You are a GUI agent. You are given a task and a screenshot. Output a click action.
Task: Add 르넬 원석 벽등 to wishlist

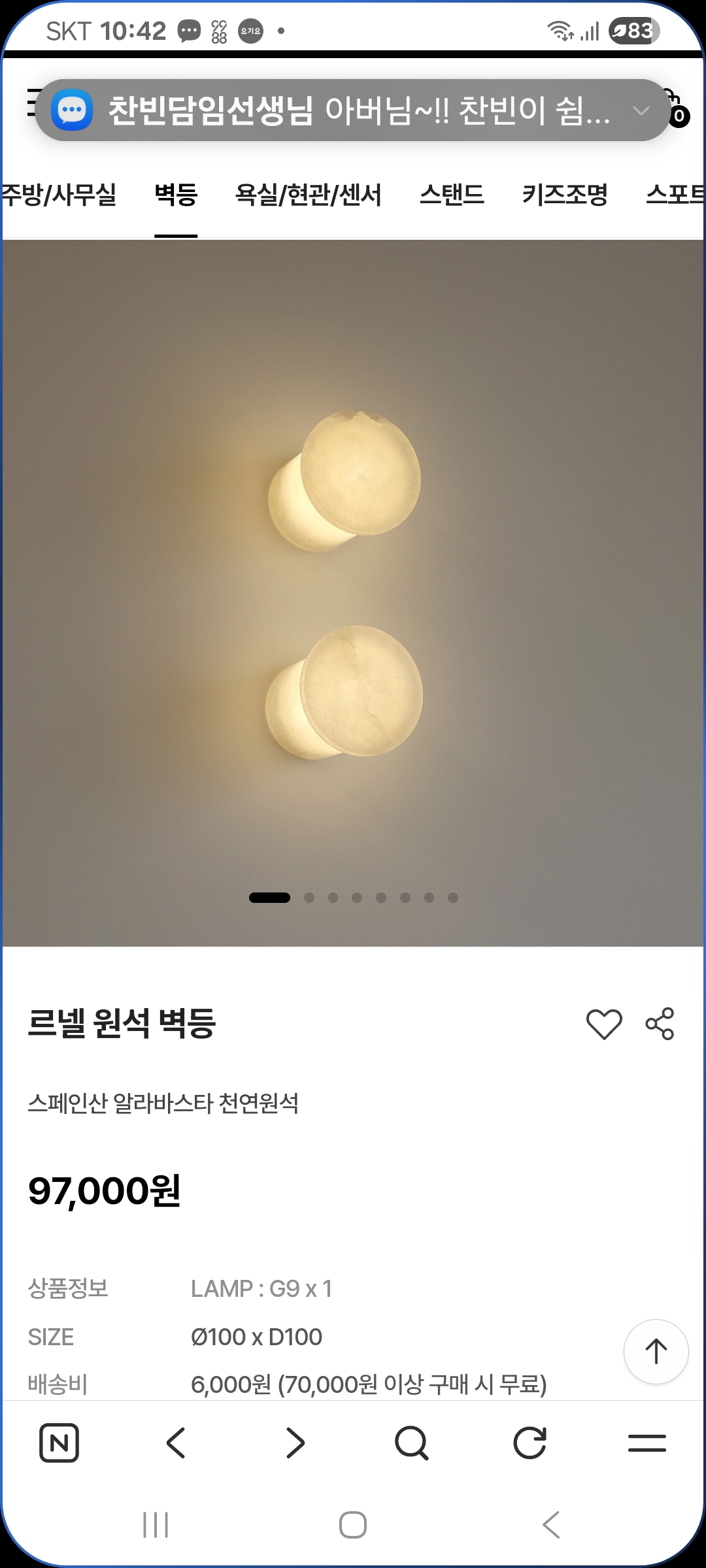coord(603,1024)
